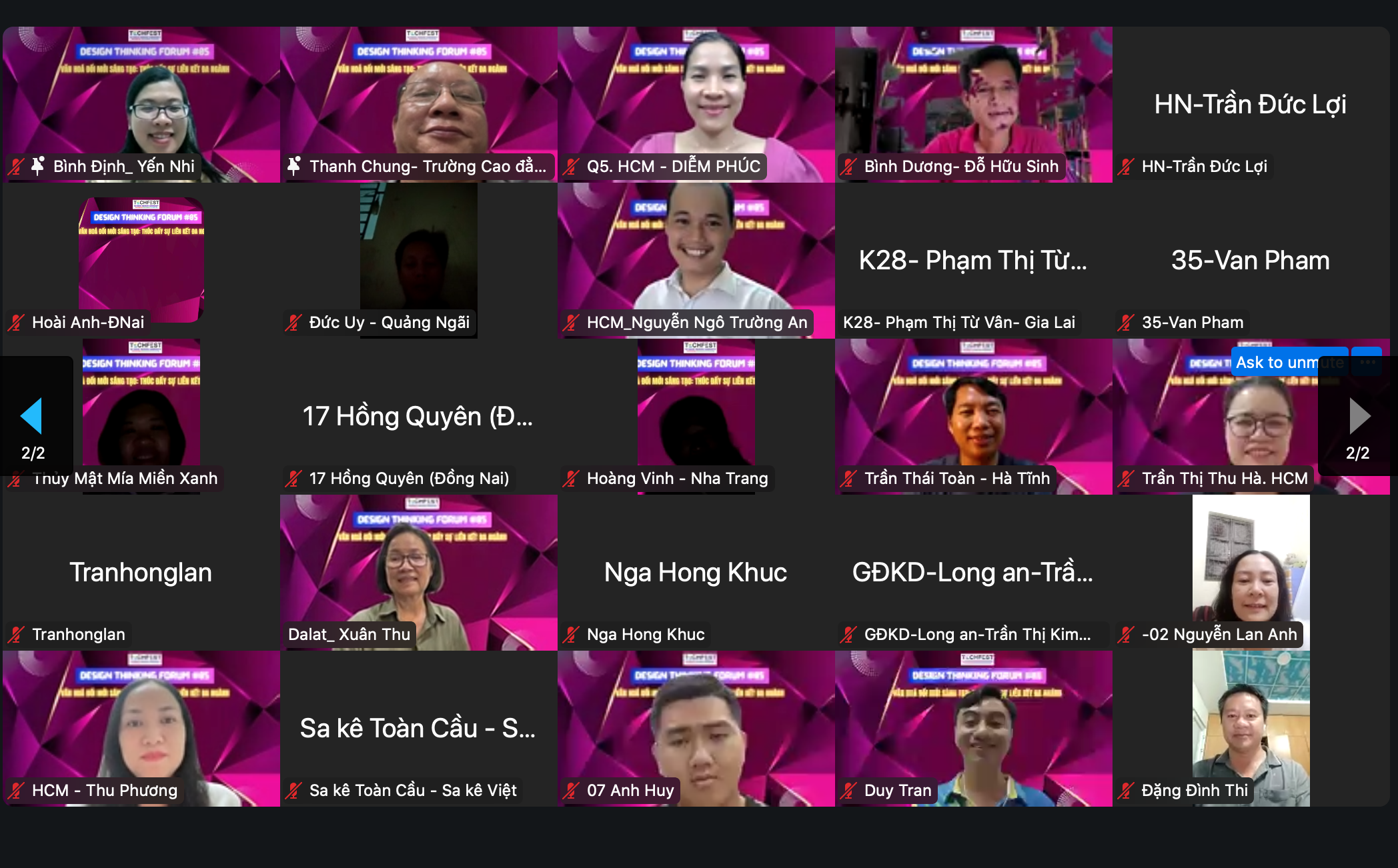This screenshot has width=1398, height=868.
Task: Open more options on Trần Thị Thu Hà's tile
Action: tap(1368, 362)
